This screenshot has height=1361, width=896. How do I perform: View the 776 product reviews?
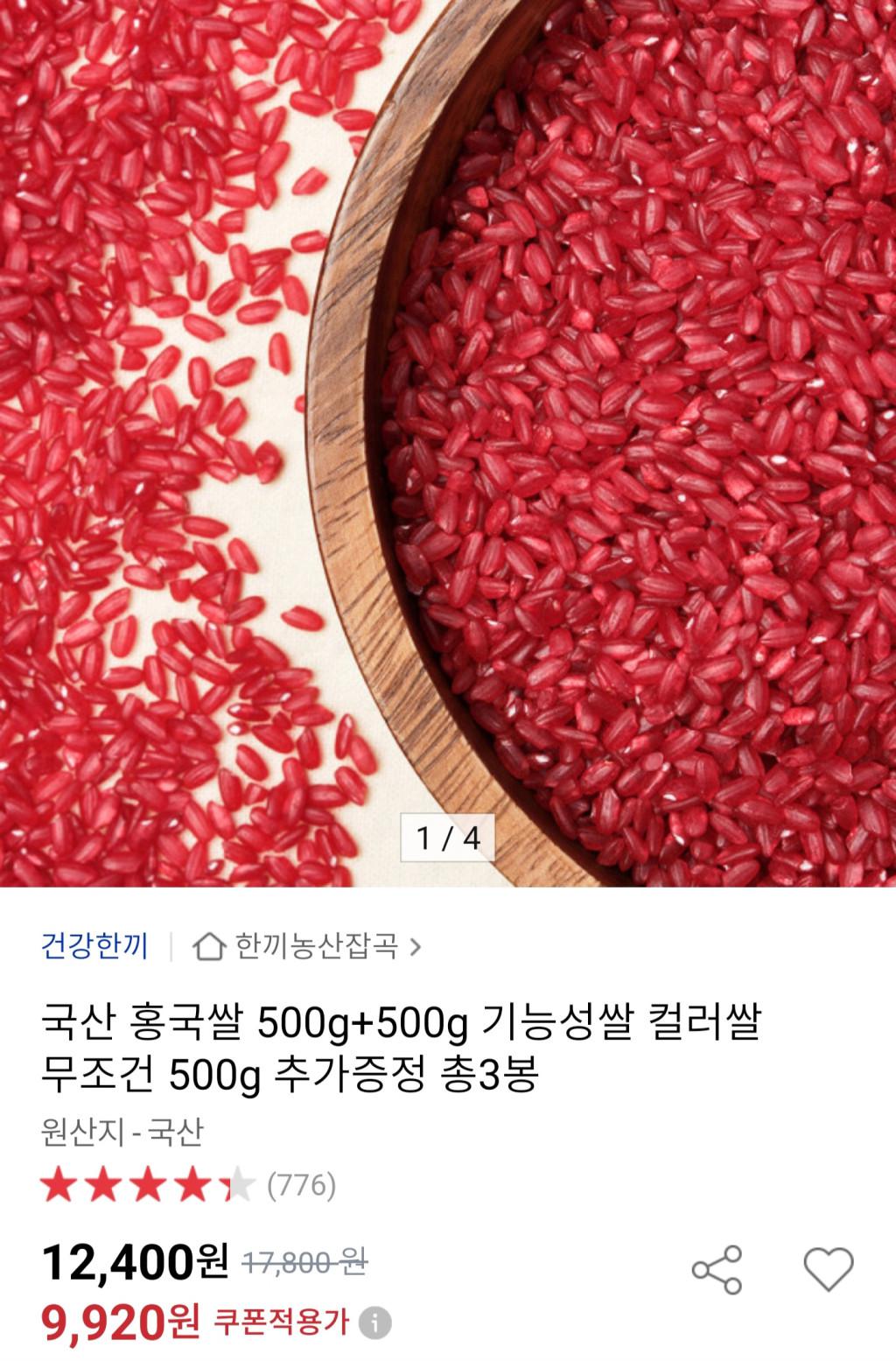pyautogui.click(x=301, y=1185)
